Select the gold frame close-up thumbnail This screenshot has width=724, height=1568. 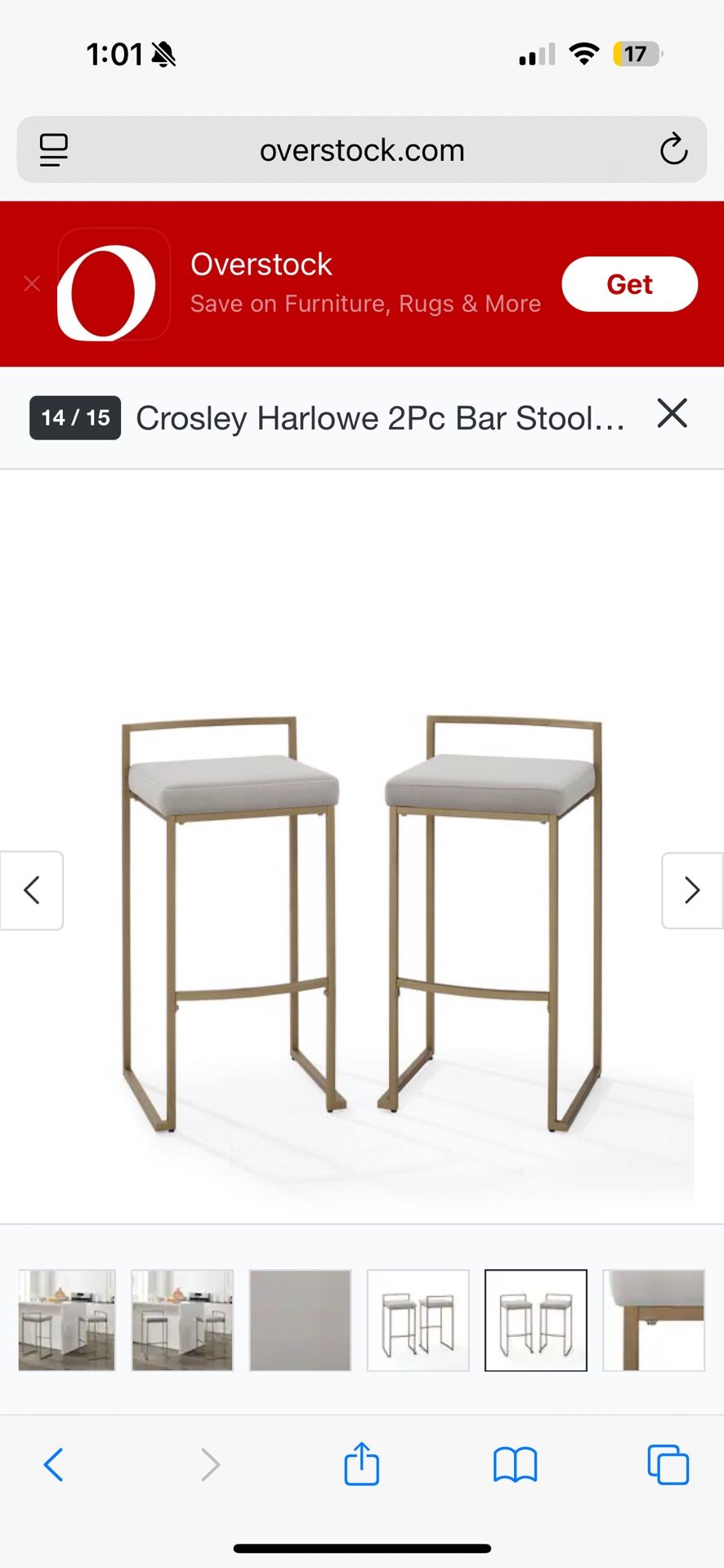(655, 1320)
